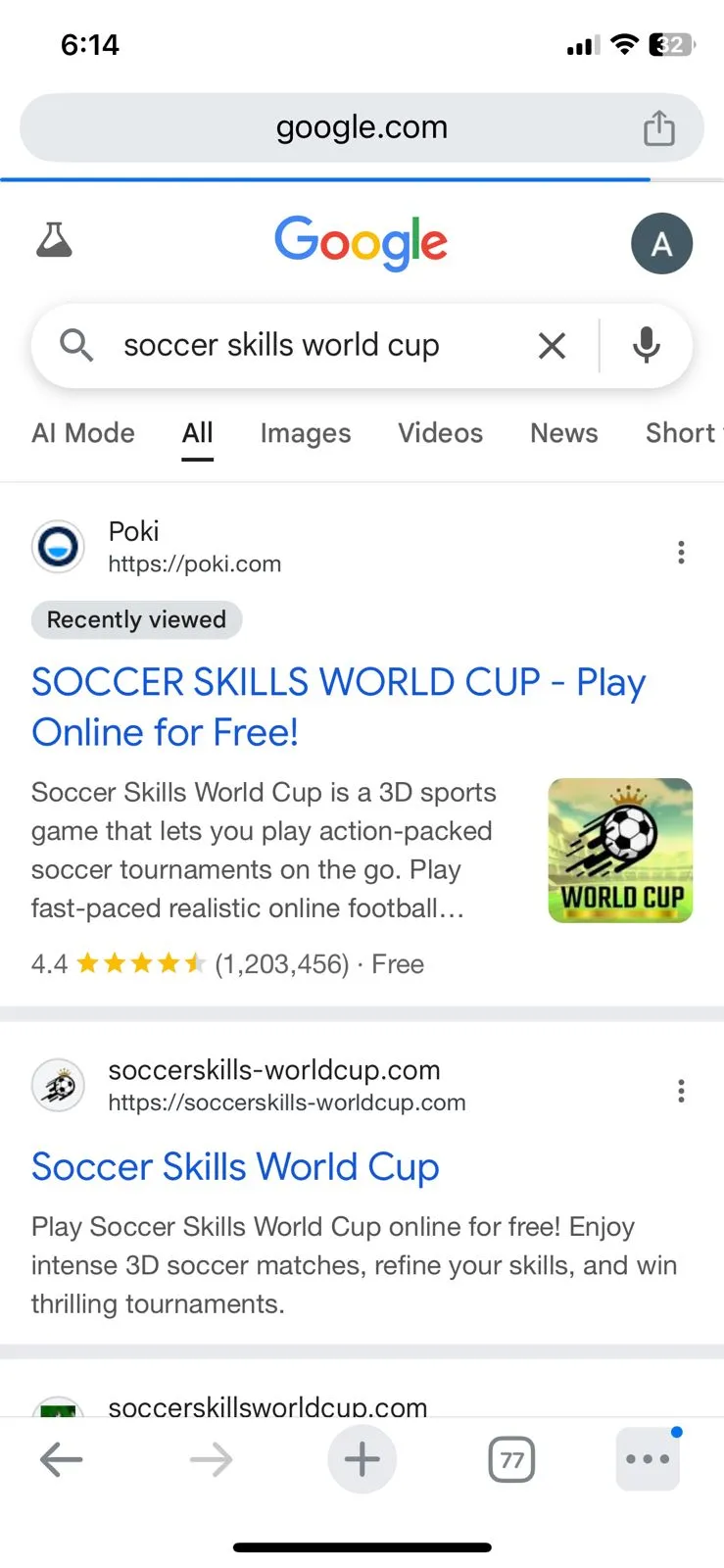Select the News search filter
Image resolution: width=724 pixels, height=1568 pixels.
563,433
